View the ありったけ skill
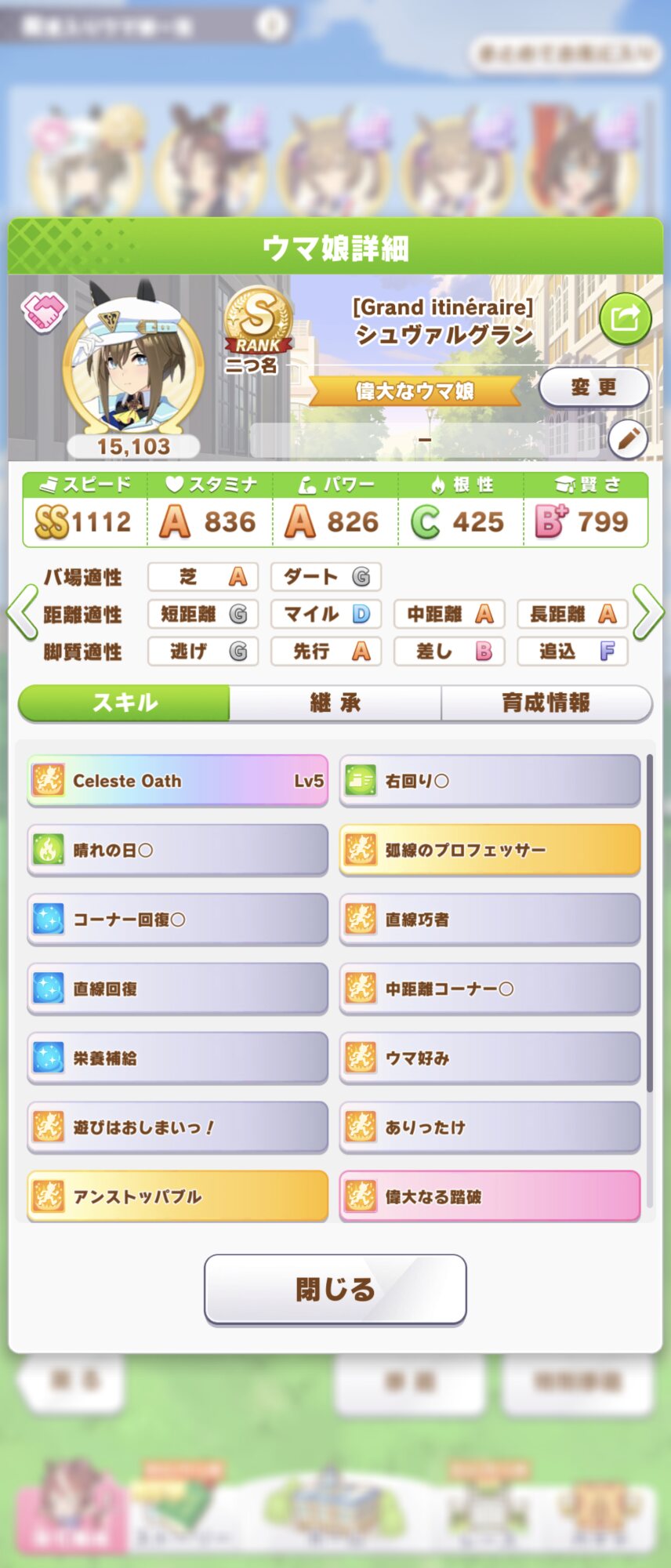Viewport: 671px width, 1568px height. [x=490, y=1127]
